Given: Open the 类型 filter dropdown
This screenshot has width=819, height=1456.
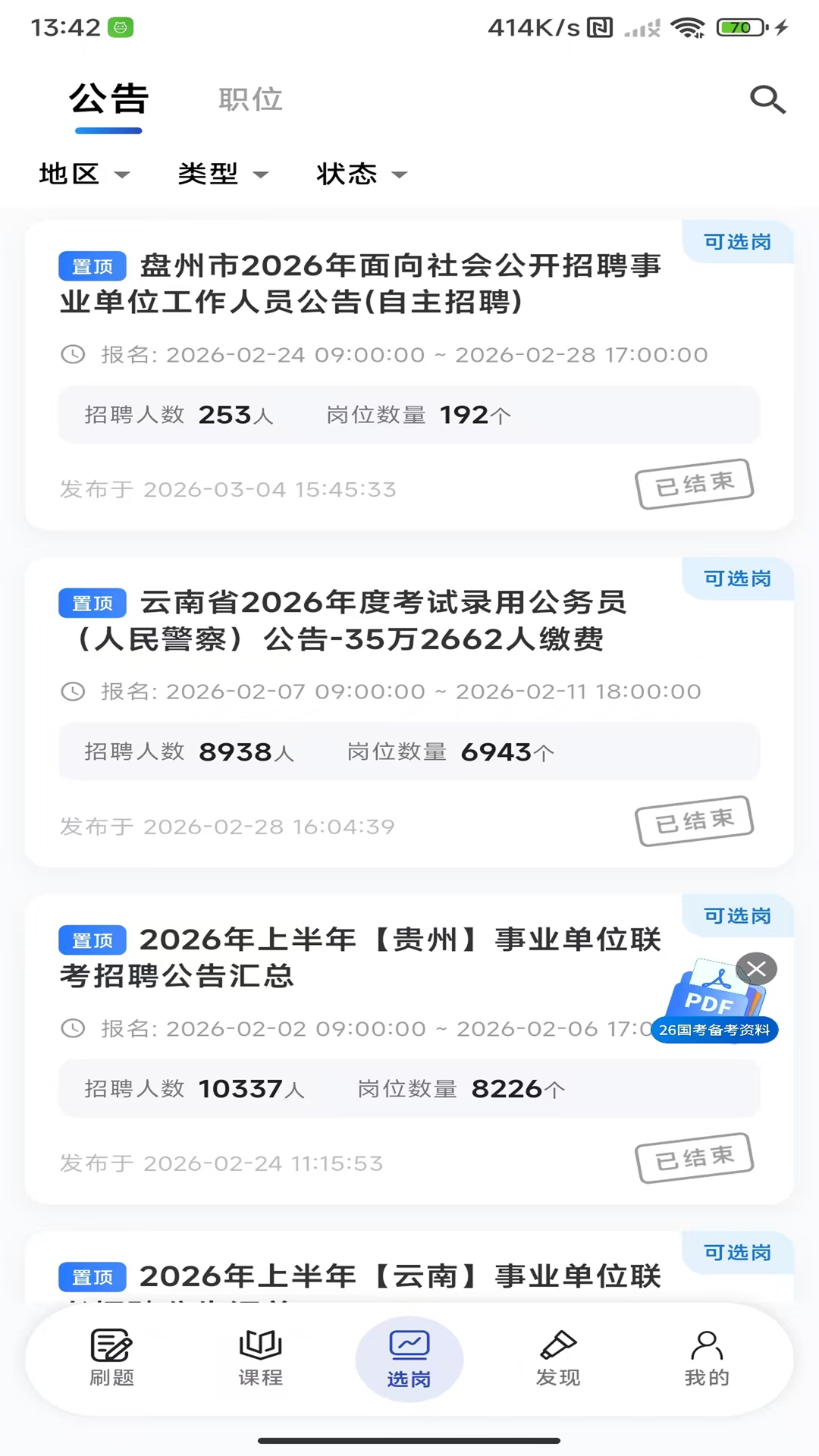Looking at the screenshot, I should point(221,174).
